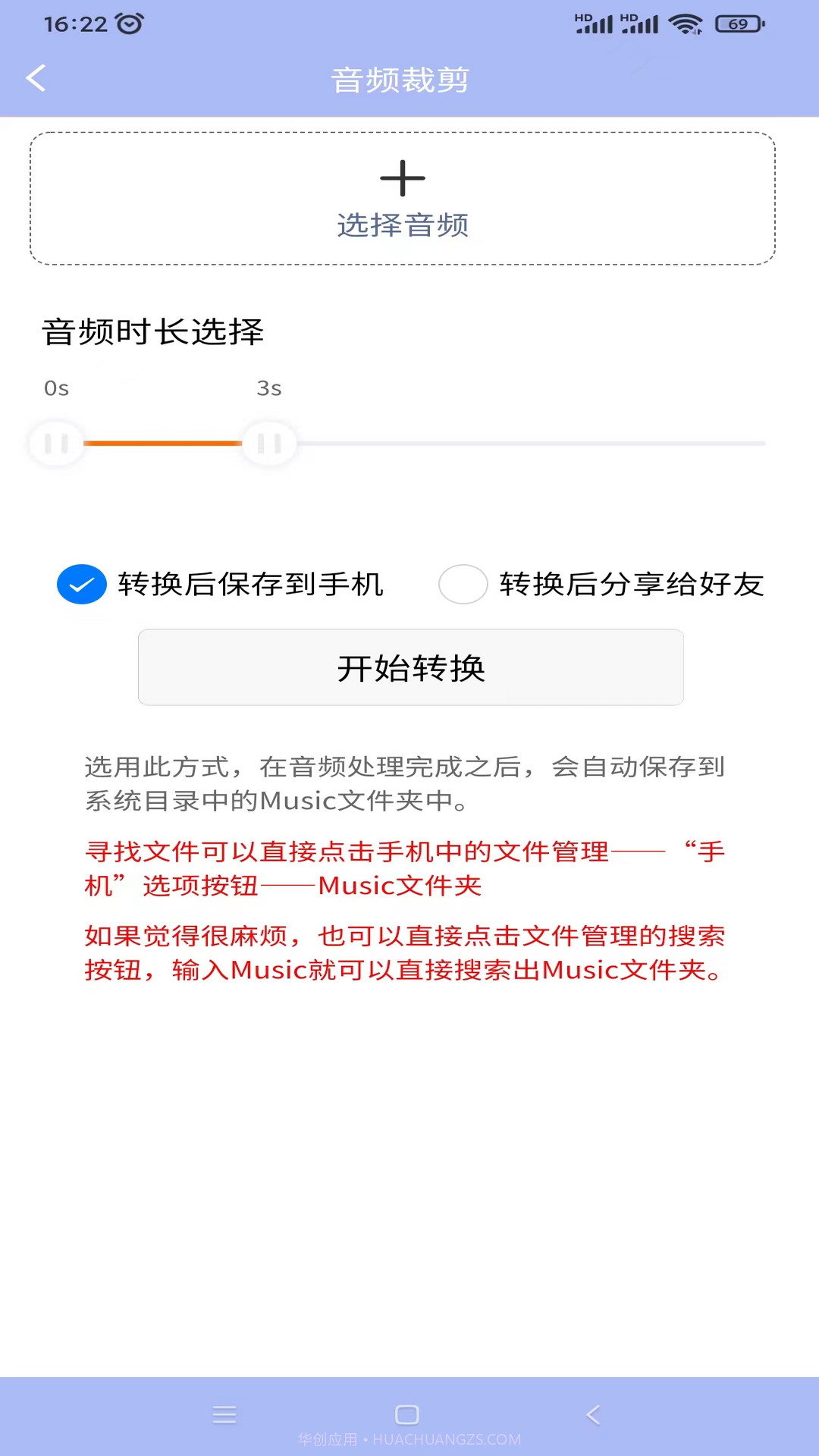Viewport: 819px width, 1456px height.
Task: Tap the 选择音频 upload area
Action: 403,197
